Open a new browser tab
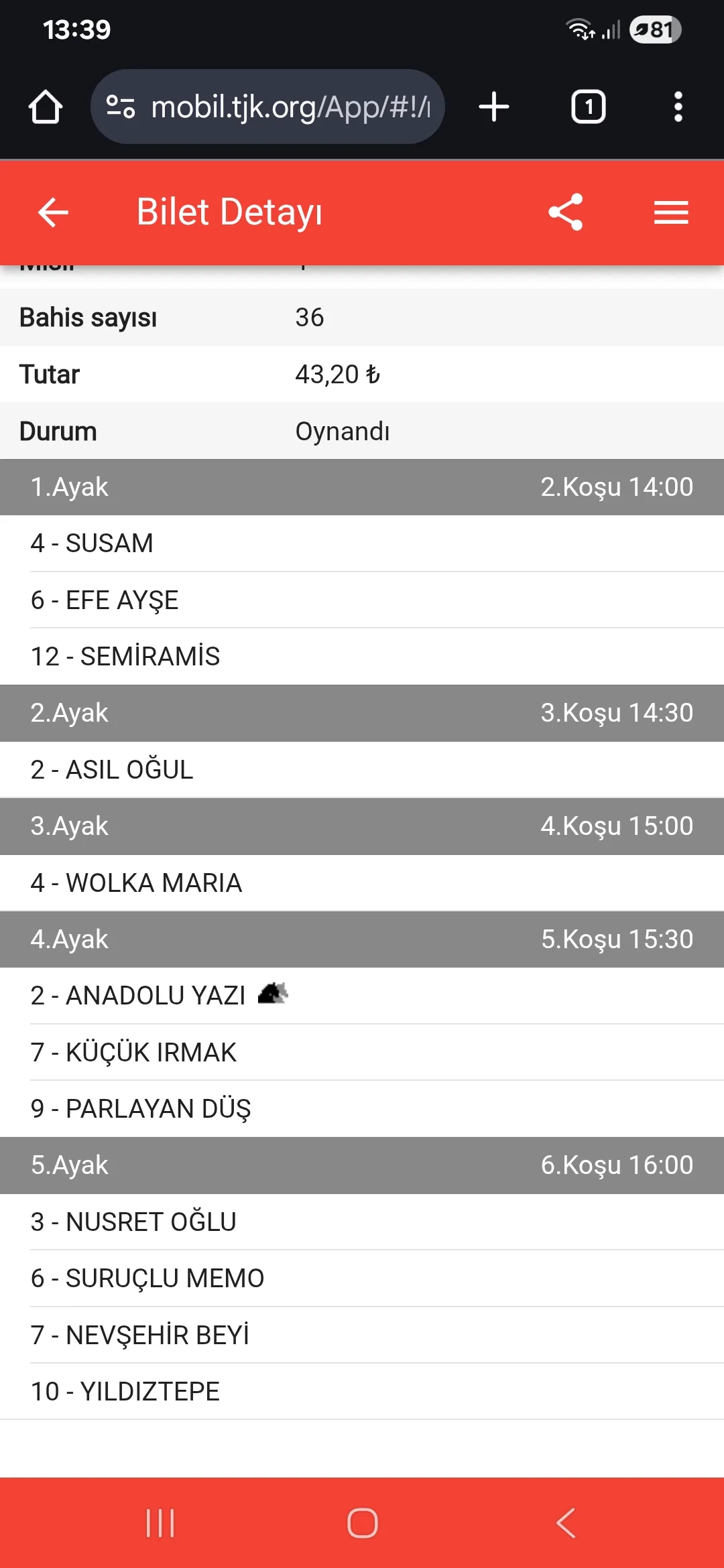This screenshot has width=724, height=1568. [494, 107]
